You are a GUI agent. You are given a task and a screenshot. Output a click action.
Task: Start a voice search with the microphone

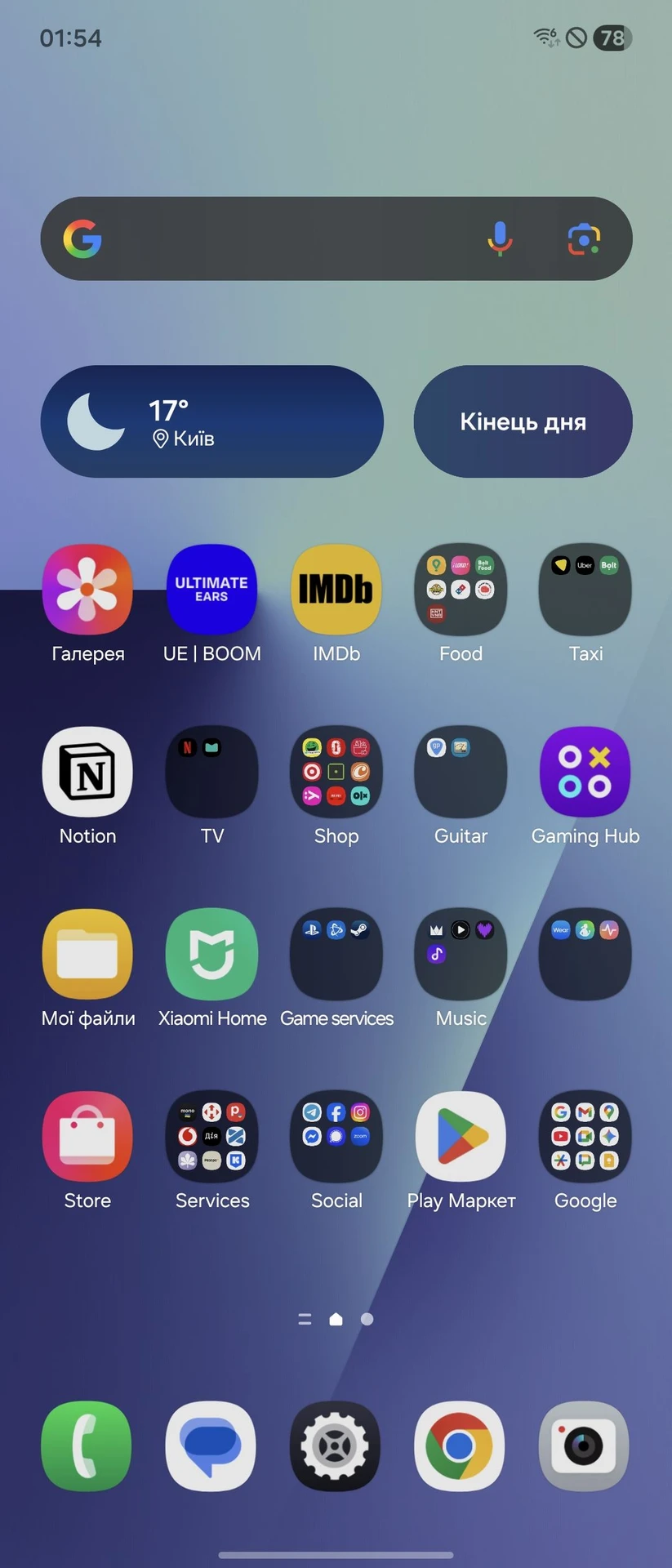(500, 238)
